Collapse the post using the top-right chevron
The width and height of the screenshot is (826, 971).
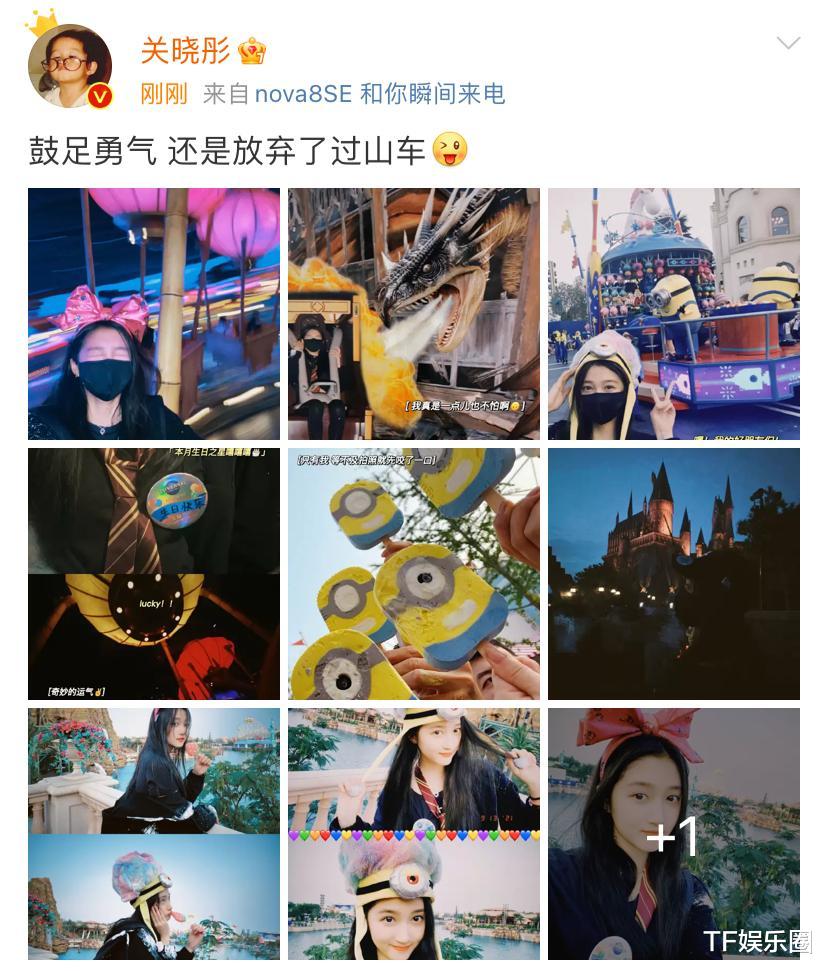(789, 43)
